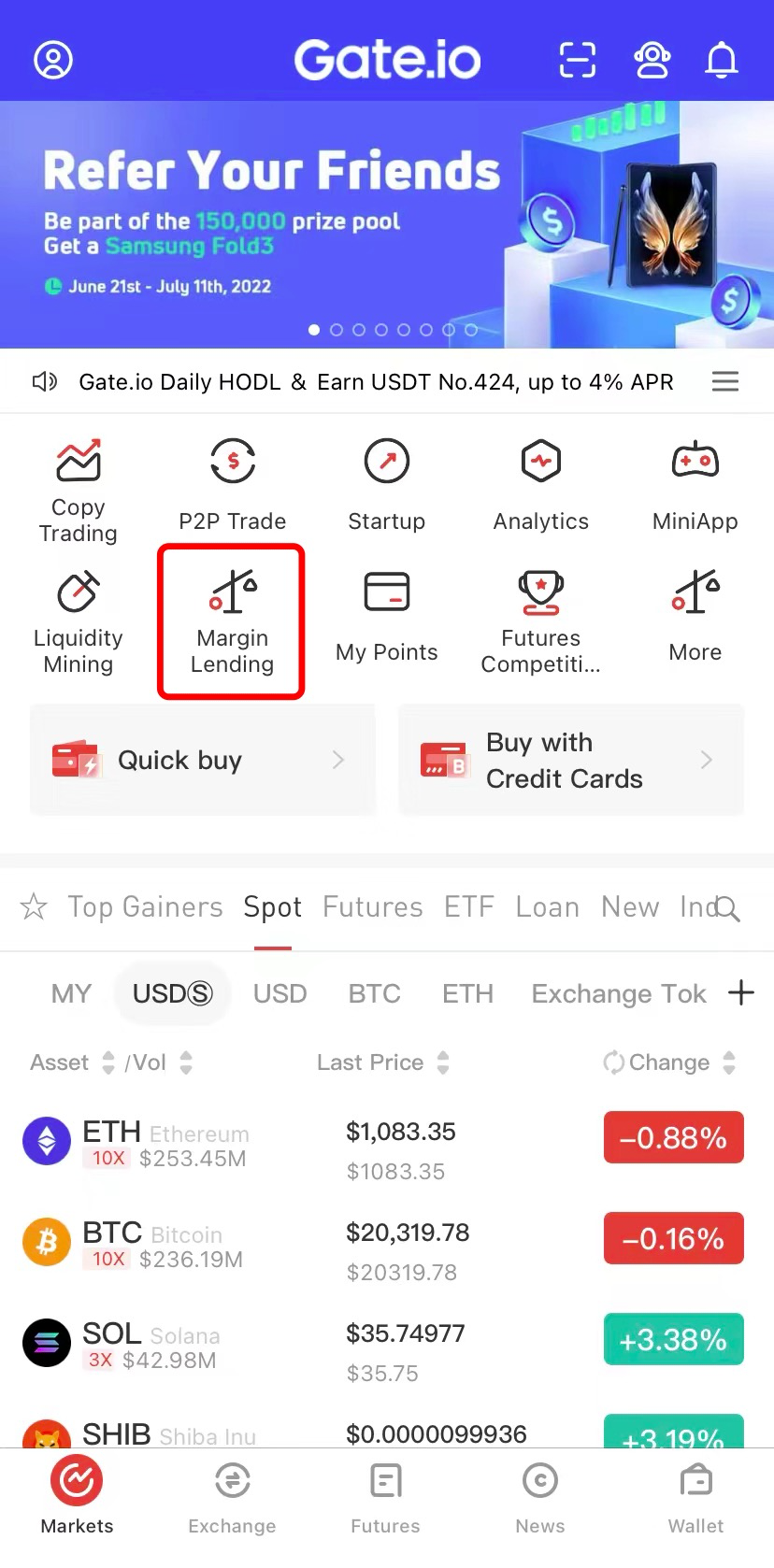The height and width of the screenshot is (1568, 774).
Task: Switch to the Exchange tab
Action: [232, 1499]
